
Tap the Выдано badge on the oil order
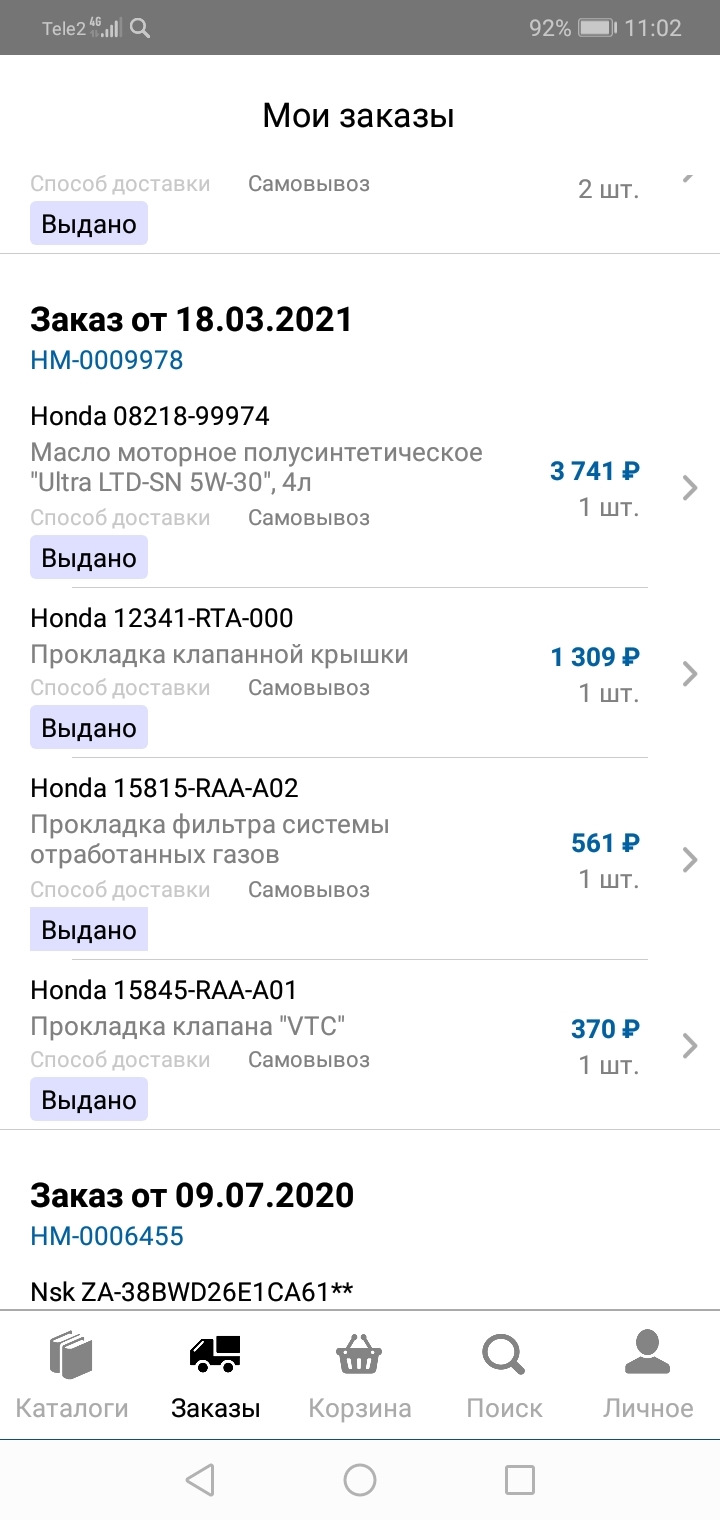tap(88, 557)
